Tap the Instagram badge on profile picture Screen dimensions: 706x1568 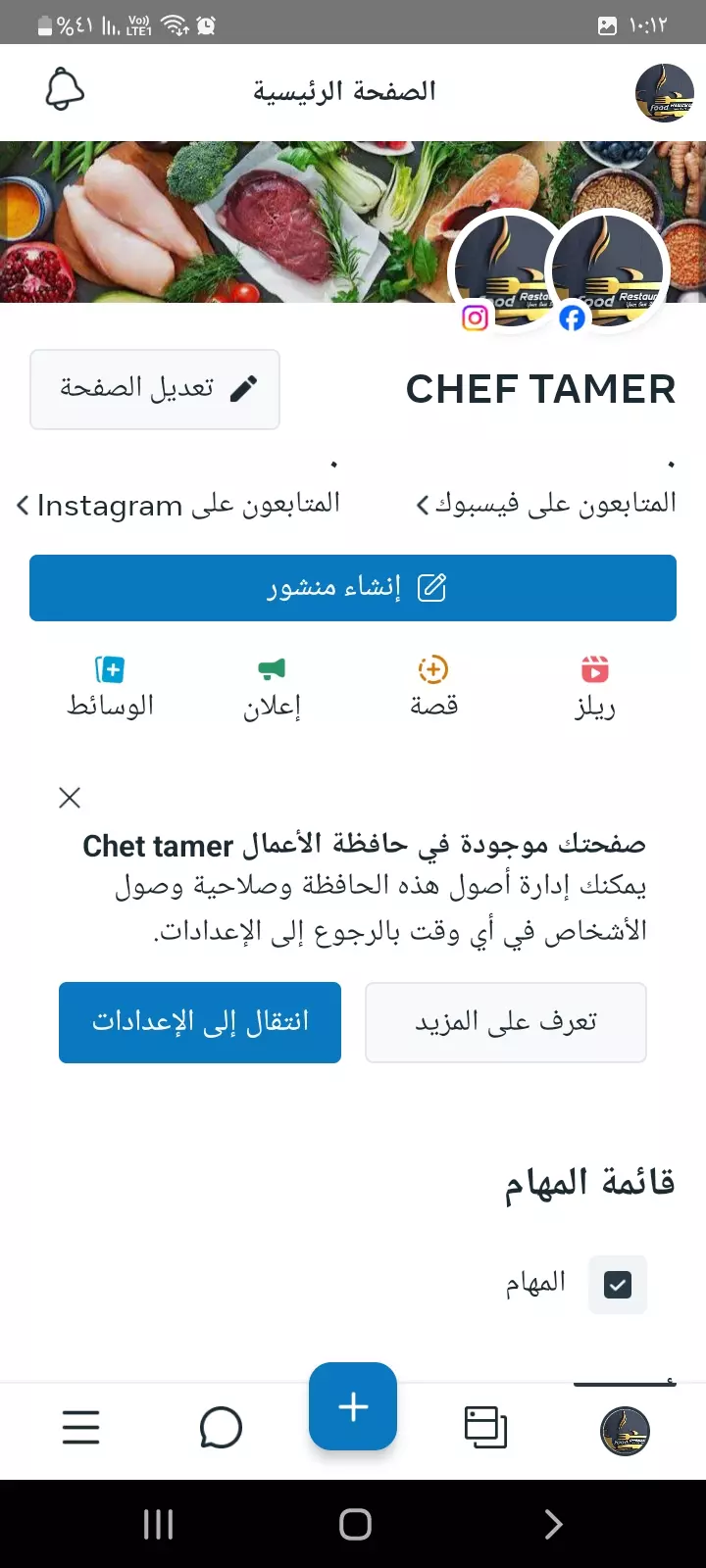pyautogui.click(x=475, y=318)
